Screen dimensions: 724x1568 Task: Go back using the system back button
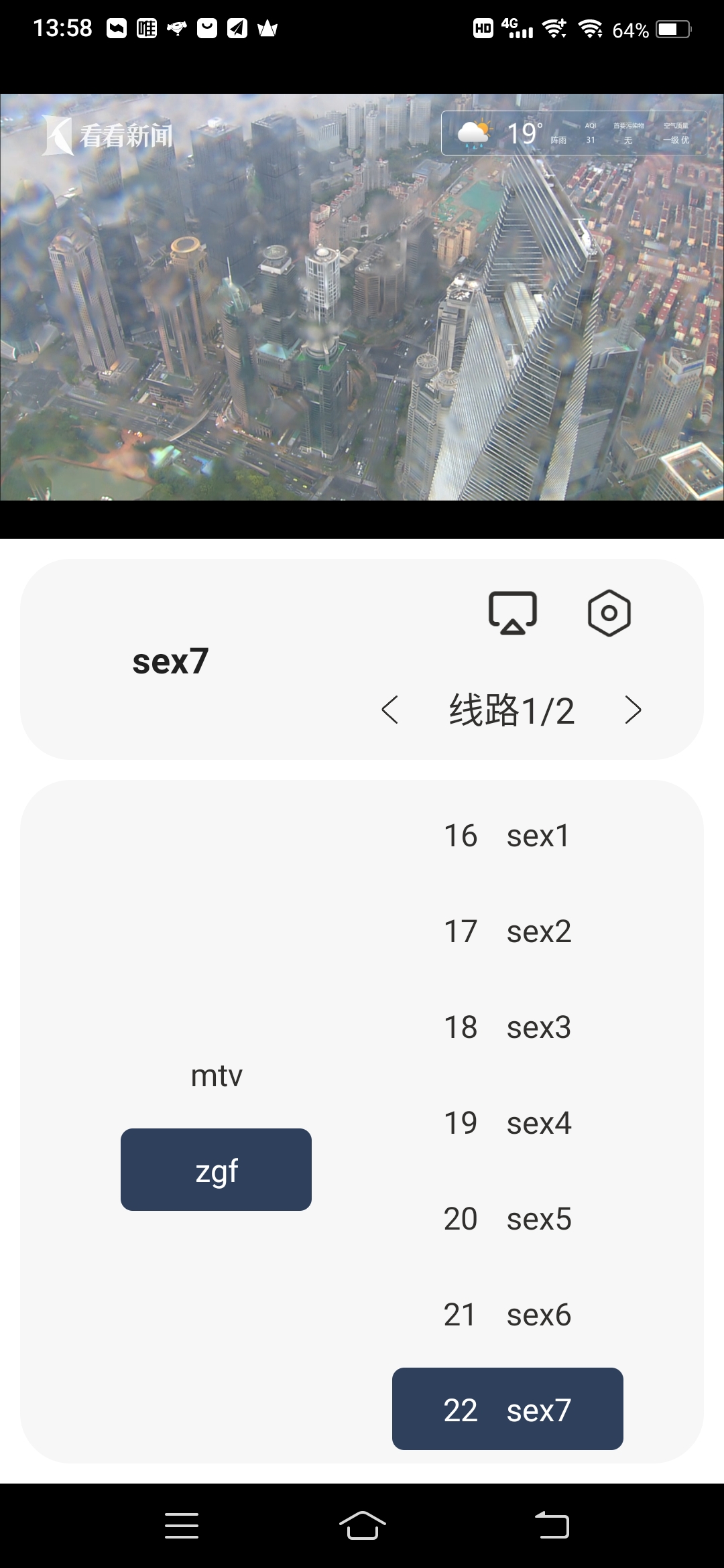pos(552,1526)
